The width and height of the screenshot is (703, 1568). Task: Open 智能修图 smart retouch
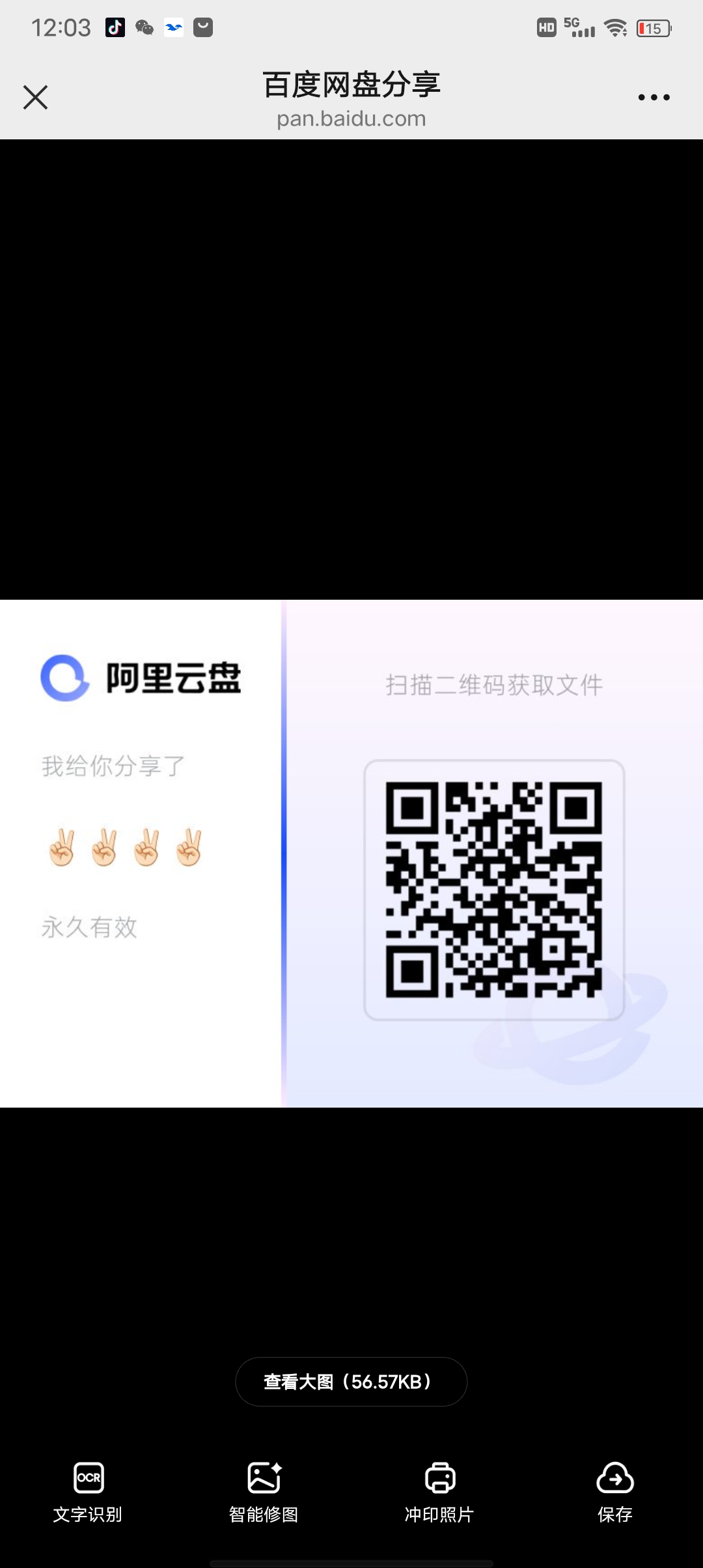point(264,1492)
